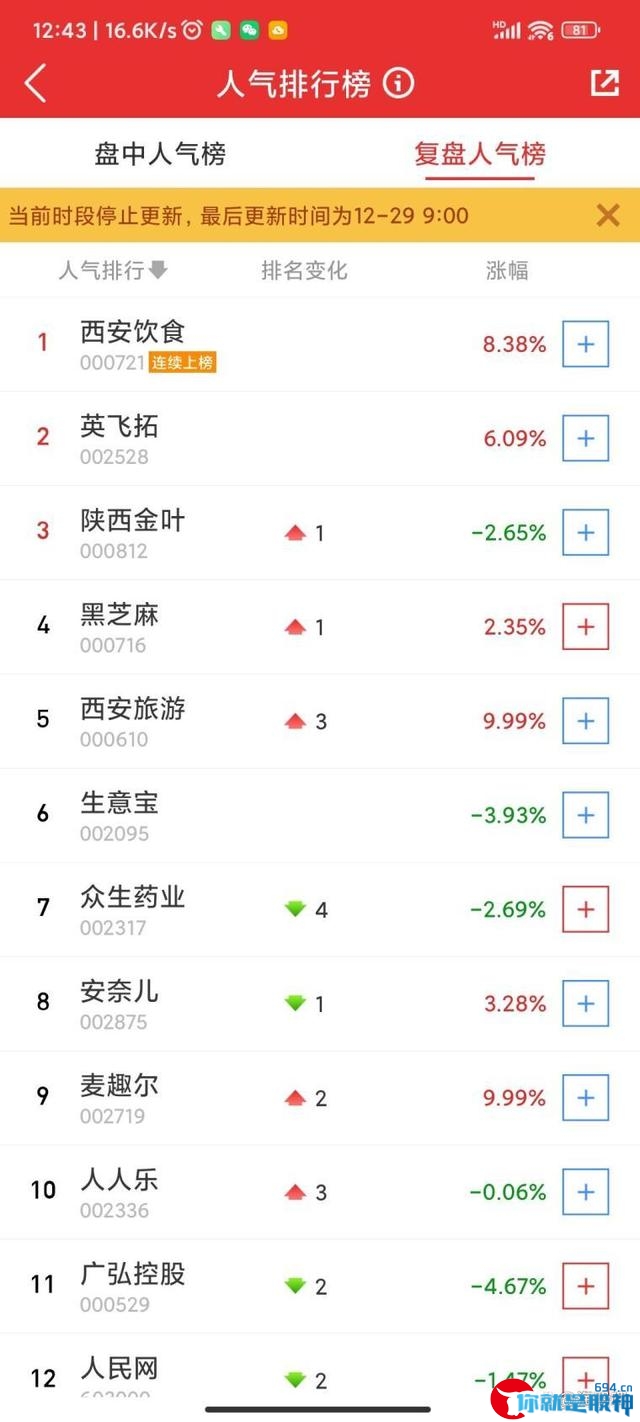
Task: Open the 西安饮食 stock row
Action: (x=320, y=344)
